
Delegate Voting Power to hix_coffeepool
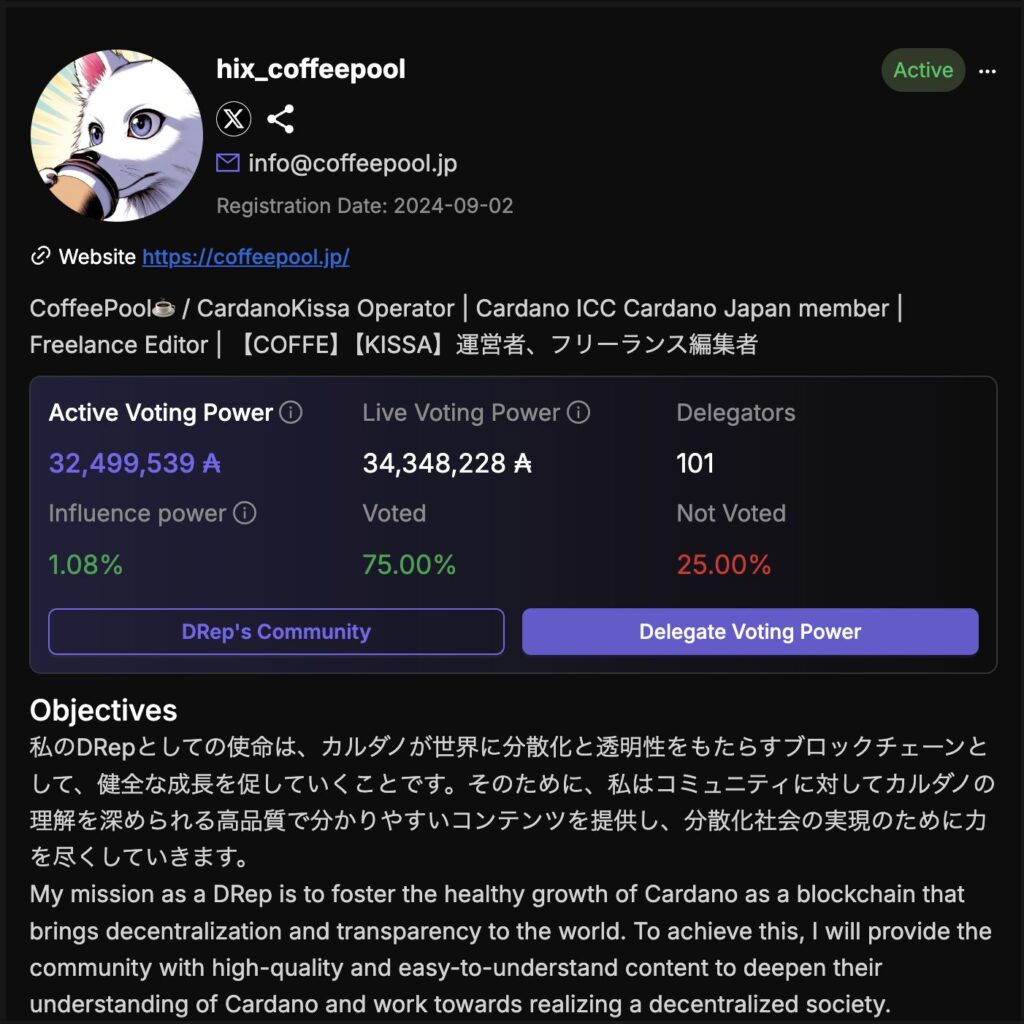(x=750, y=632)
